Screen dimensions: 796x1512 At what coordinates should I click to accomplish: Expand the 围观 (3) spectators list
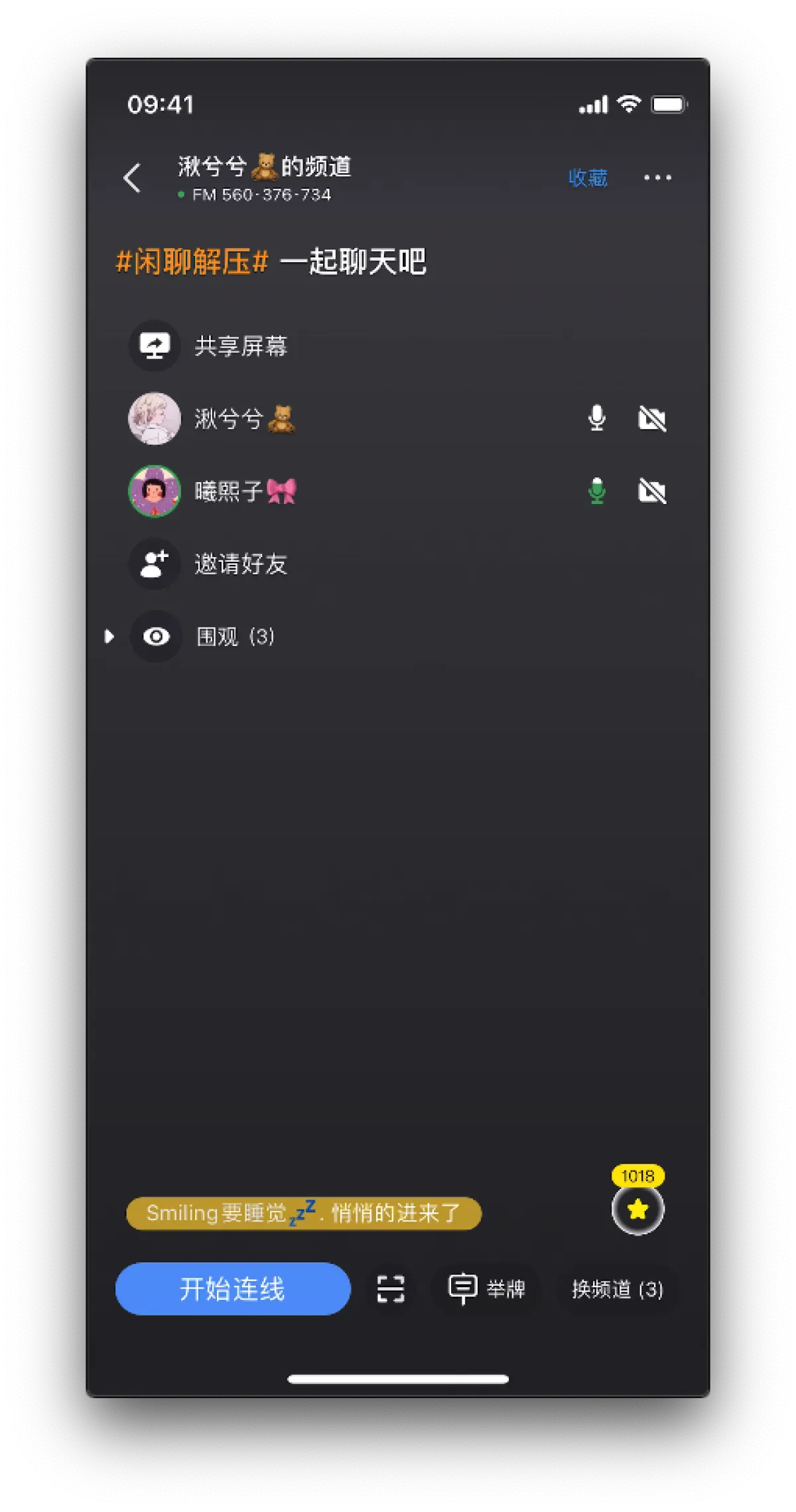(109, 637)
